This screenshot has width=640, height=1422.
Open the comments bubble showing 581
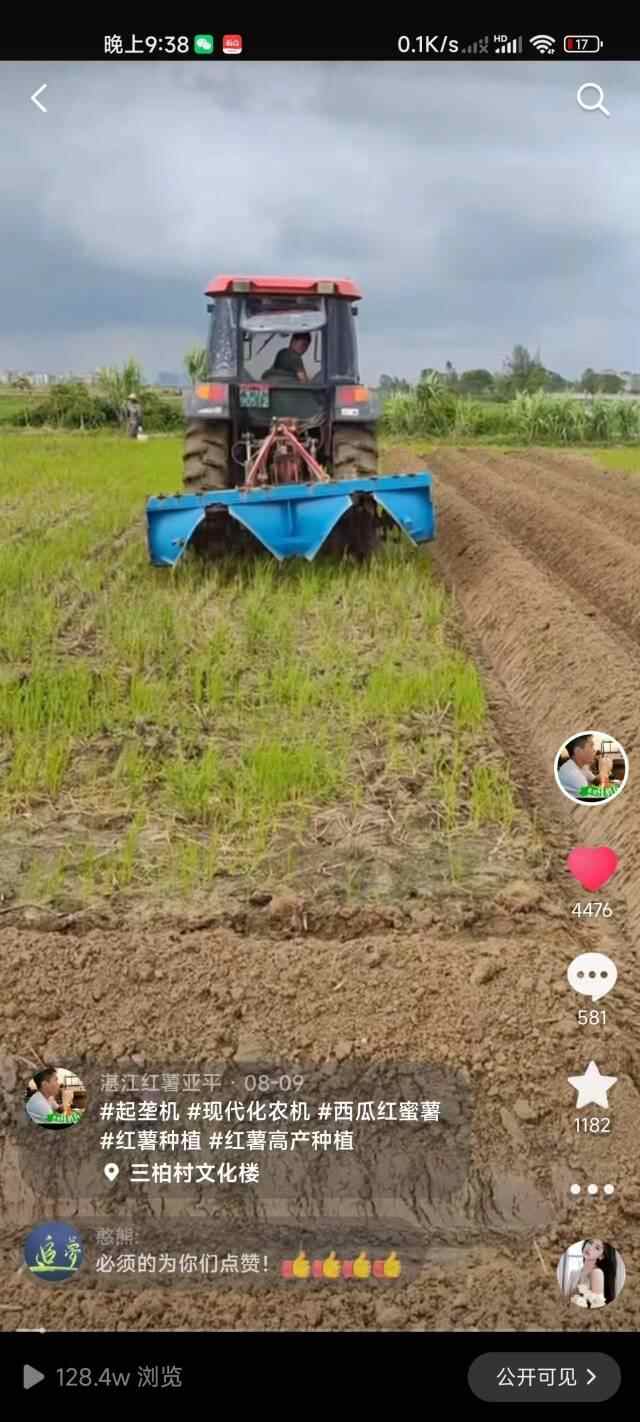point(592,978)
